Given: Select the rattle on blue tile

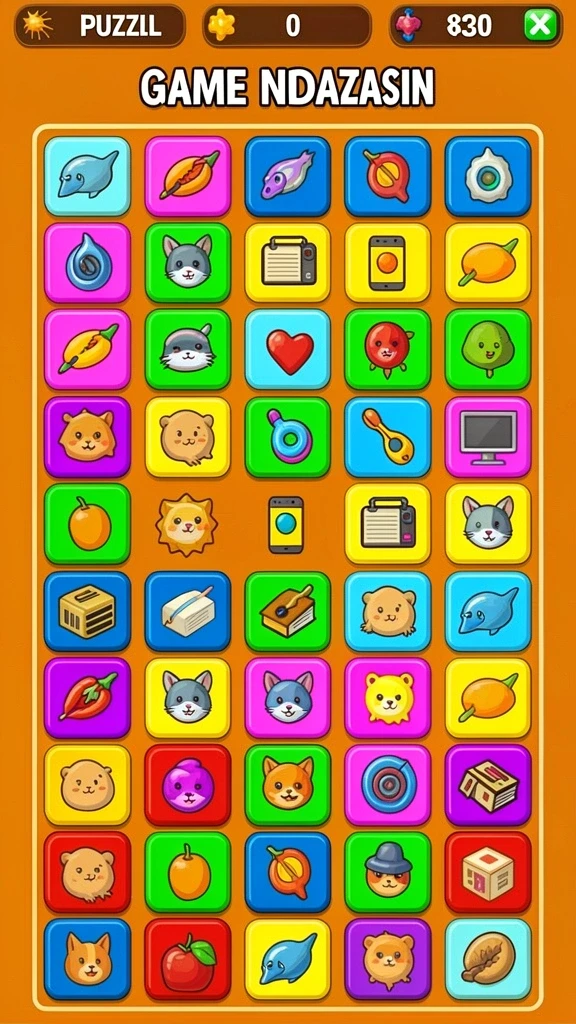Looking at the screenshot, I should coord(388,436).
